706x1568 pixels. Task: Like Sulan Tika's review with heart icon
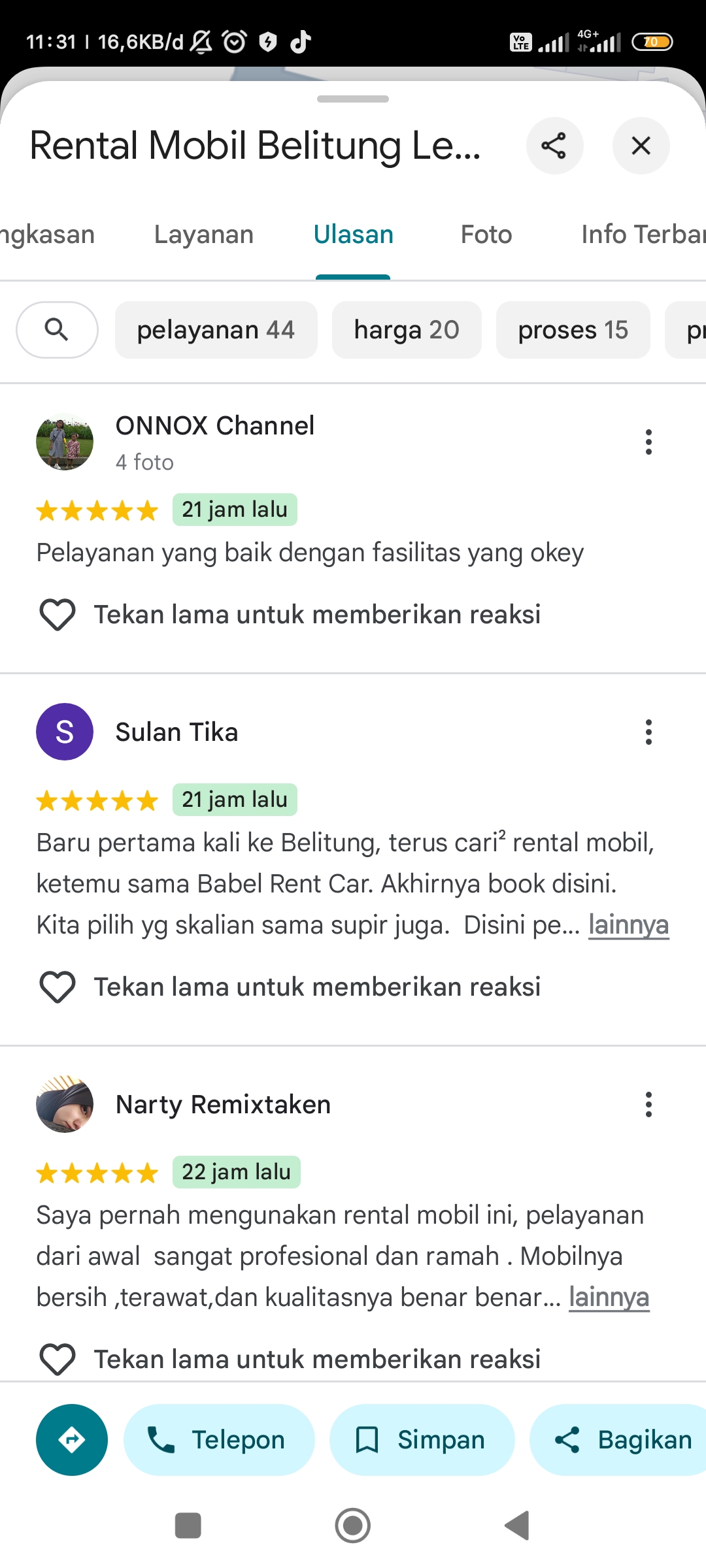(58, 987)
